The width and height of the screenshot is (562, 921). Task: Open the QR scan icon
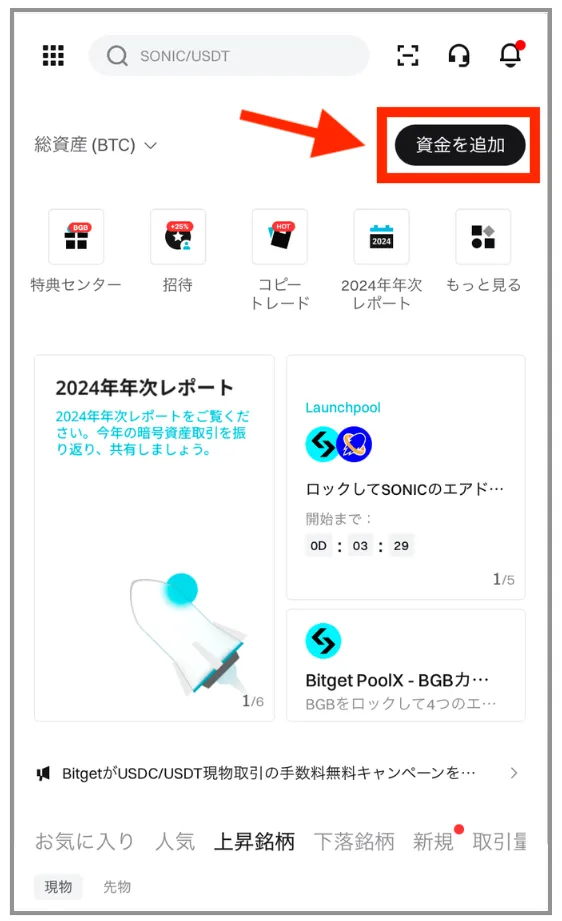coord(408,55)
